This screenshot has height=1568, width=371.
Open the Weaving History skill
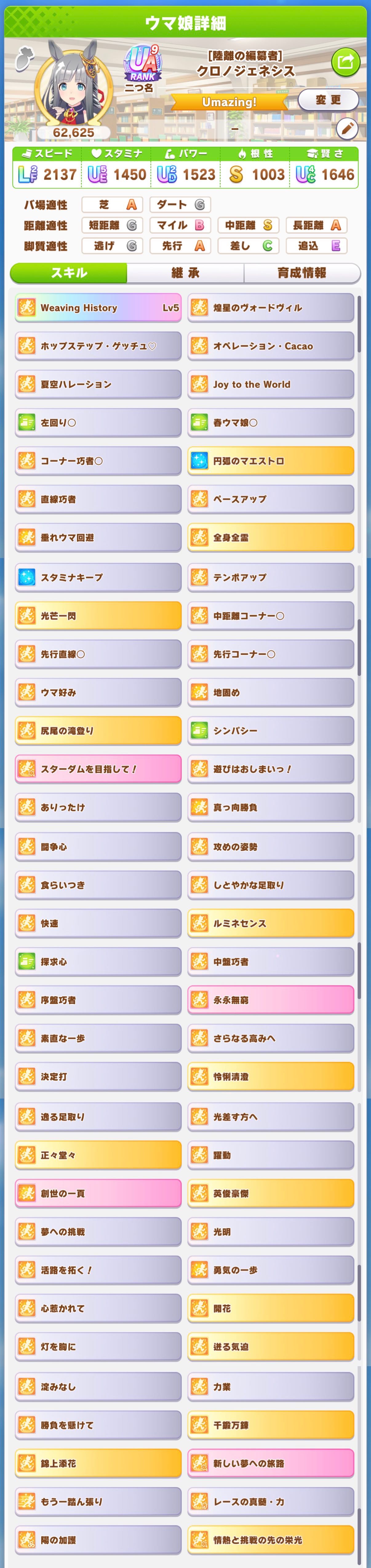(98, 308)
